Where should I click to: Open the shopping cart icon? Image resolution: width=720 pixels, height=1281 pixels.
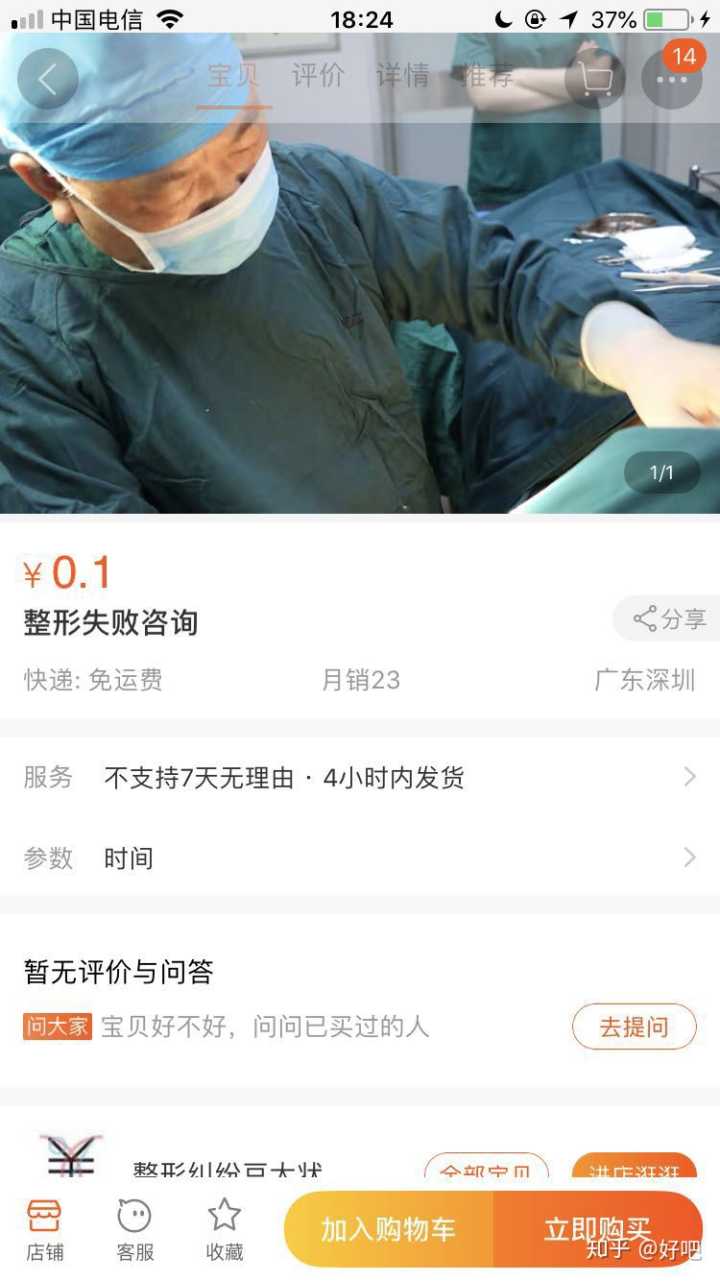(x=595, y=78)
